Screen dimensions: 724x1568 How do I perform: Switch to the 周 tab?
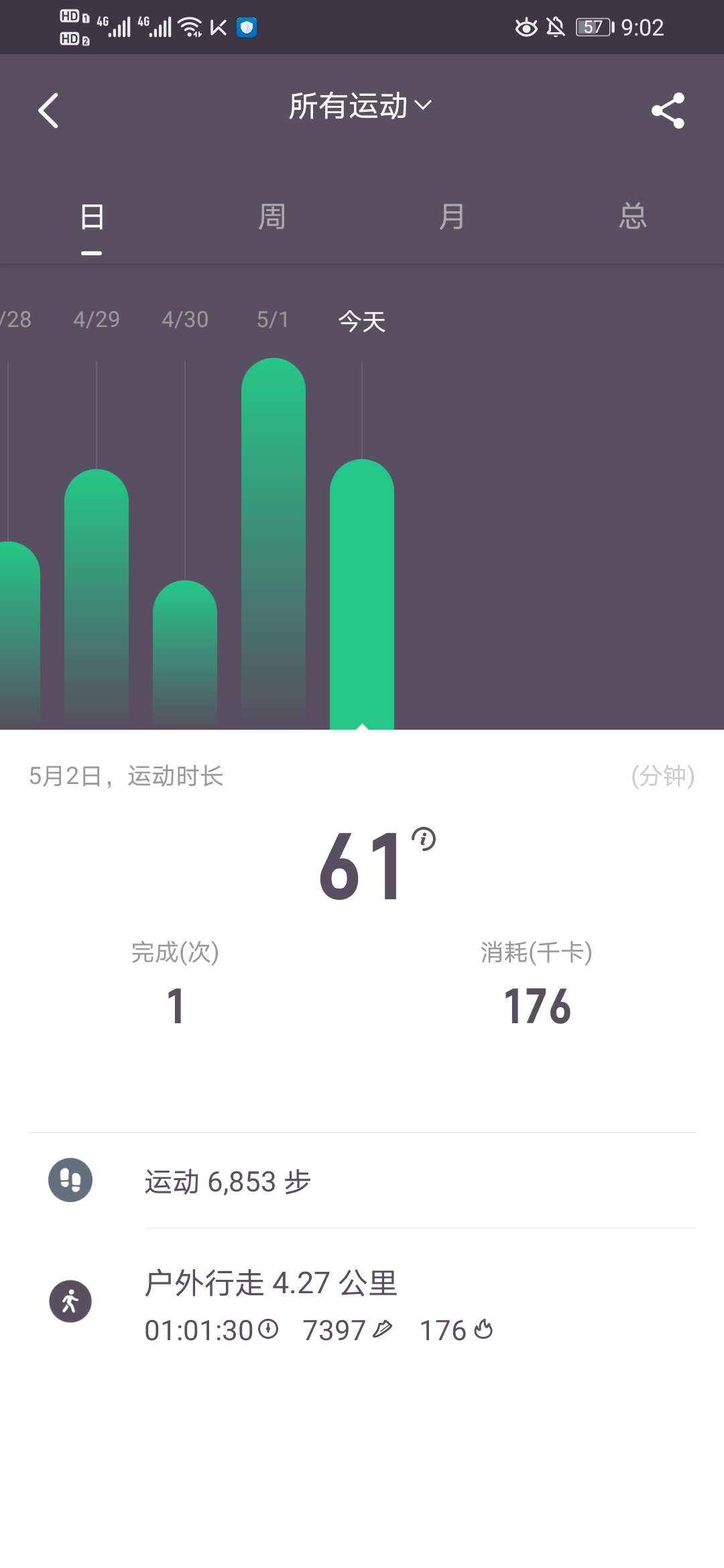pyautogui.click(x=271, y=216)
